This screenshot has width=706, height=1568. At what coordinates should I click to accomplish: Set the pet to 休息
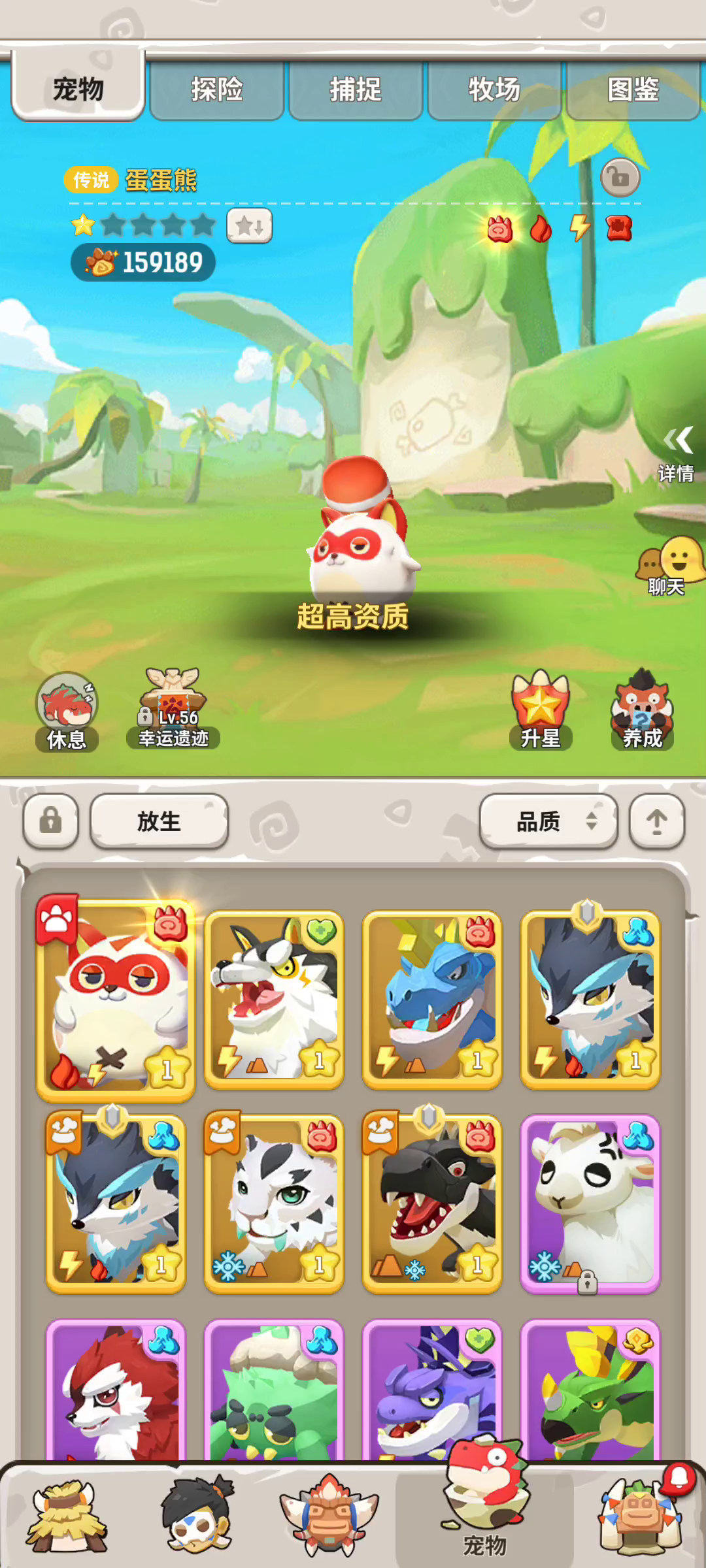[67, 712]
